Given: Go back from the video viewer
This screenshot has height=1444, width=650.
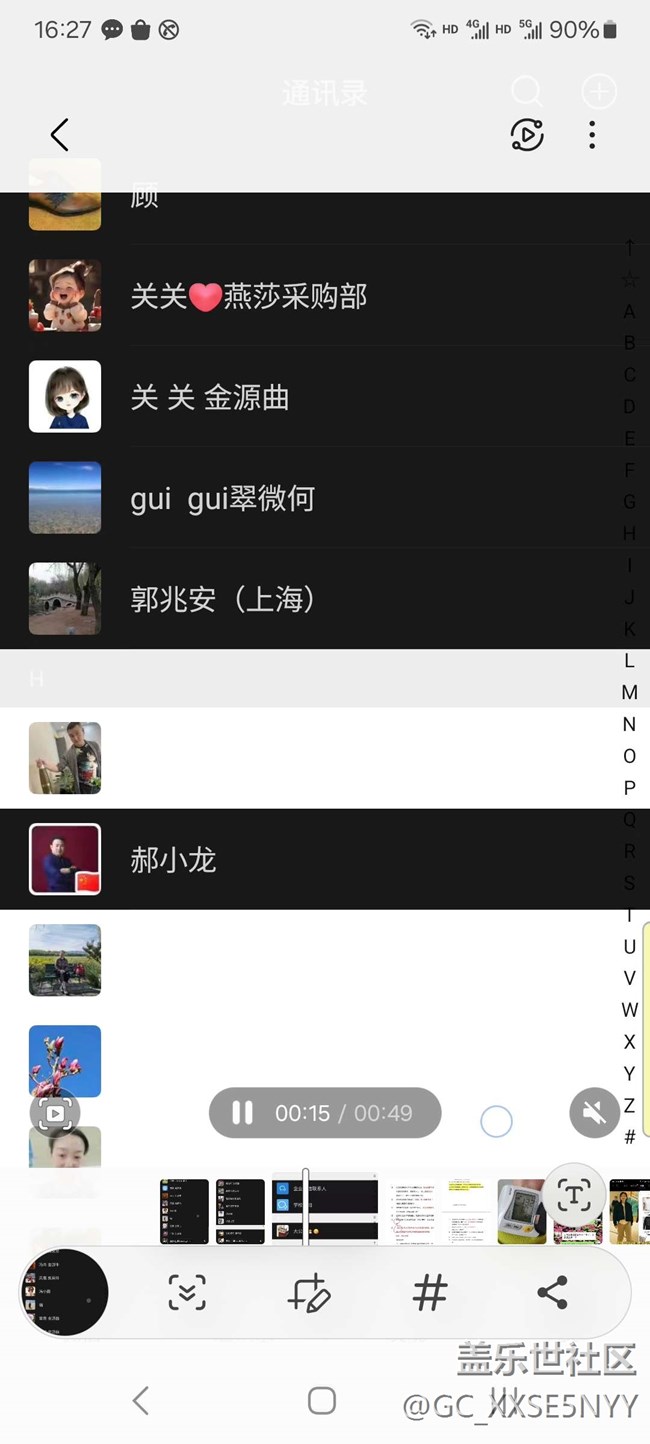Looking at the screenshot, I should [60, 135].
